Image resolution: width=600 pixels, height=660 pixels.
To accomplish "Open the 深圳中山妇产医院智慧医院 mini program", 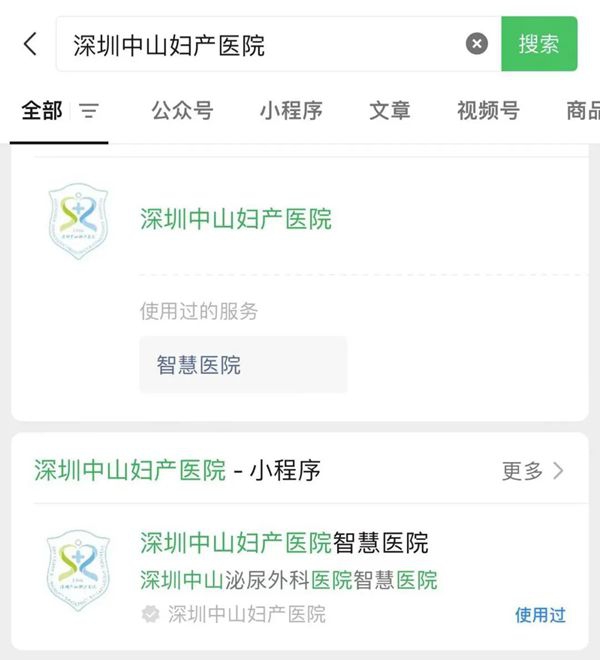I will [284, 543].
